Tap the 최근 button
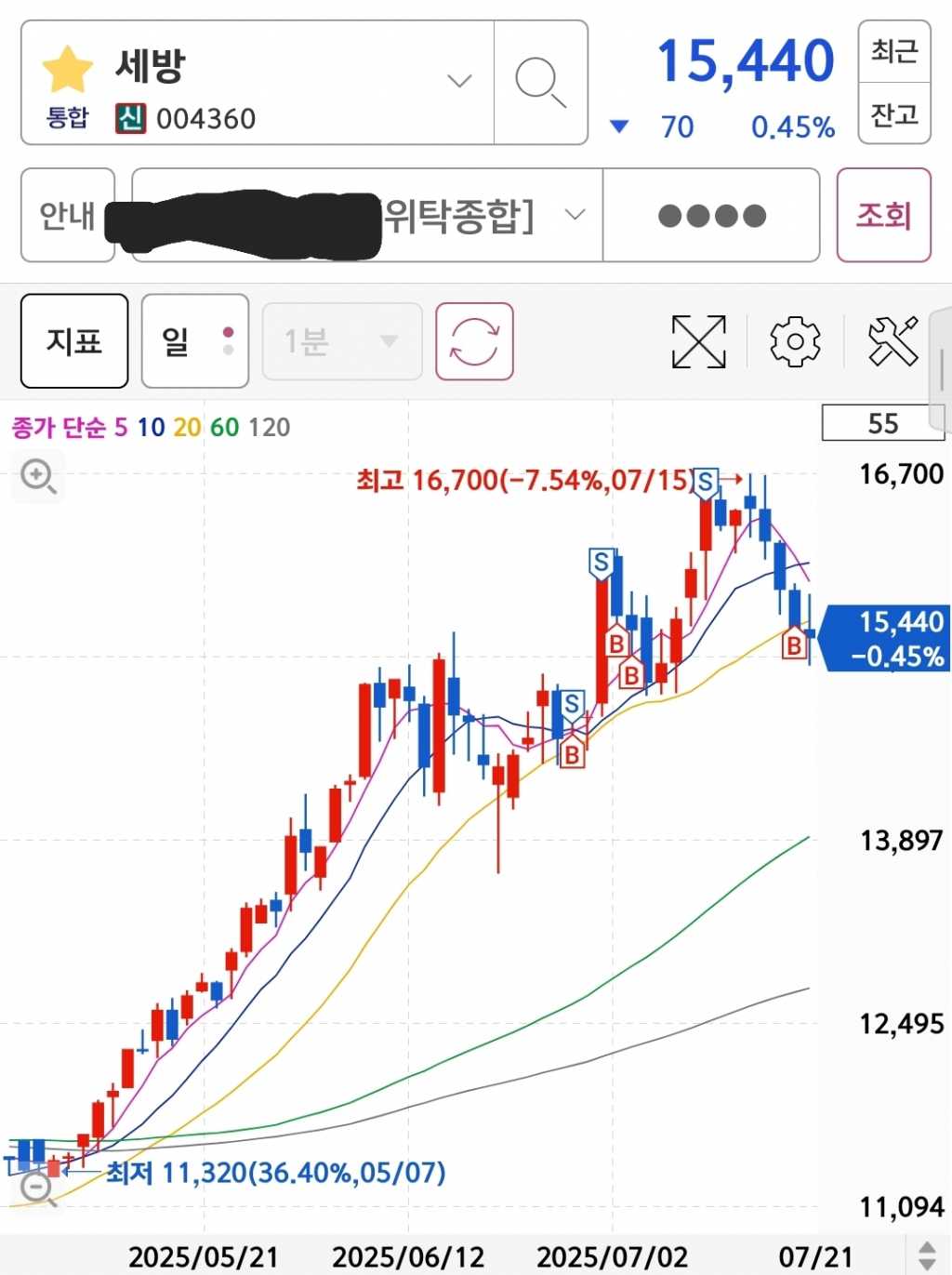This screenshot has width=952, height=1275. click(x=893, y=50)
